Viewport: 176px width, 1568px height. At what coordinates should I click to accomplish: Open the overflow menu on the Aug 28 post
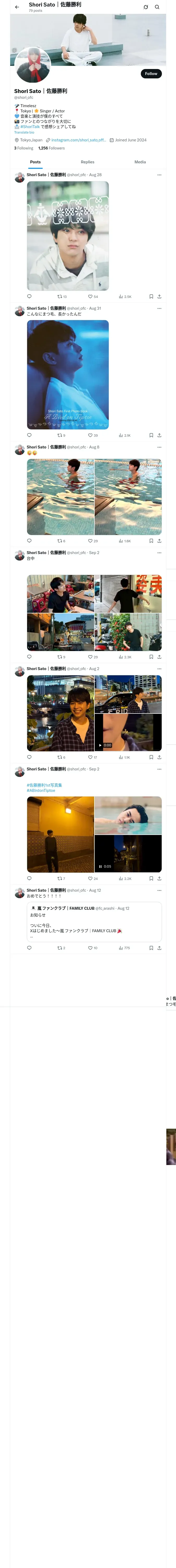click(x=159, y=175)
